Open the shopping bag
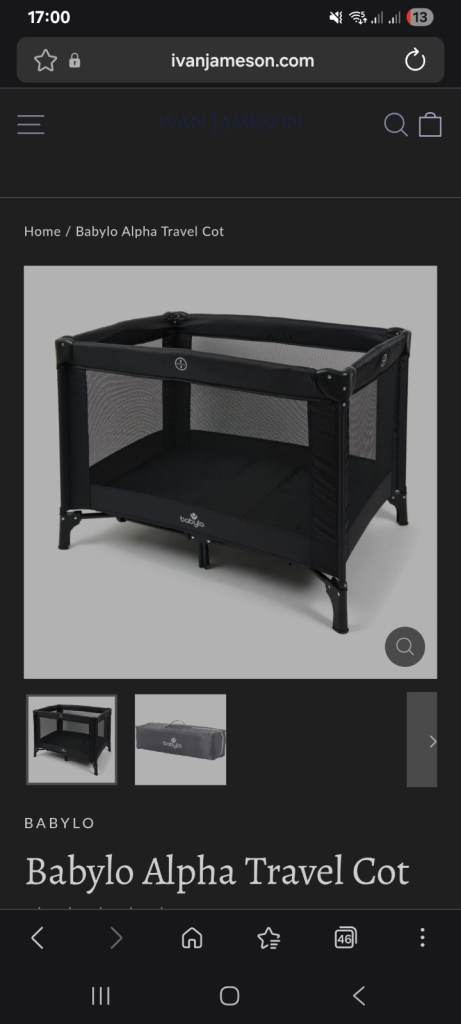The width and height of the screenshot is (461, 1024). [x=430, y=124]
